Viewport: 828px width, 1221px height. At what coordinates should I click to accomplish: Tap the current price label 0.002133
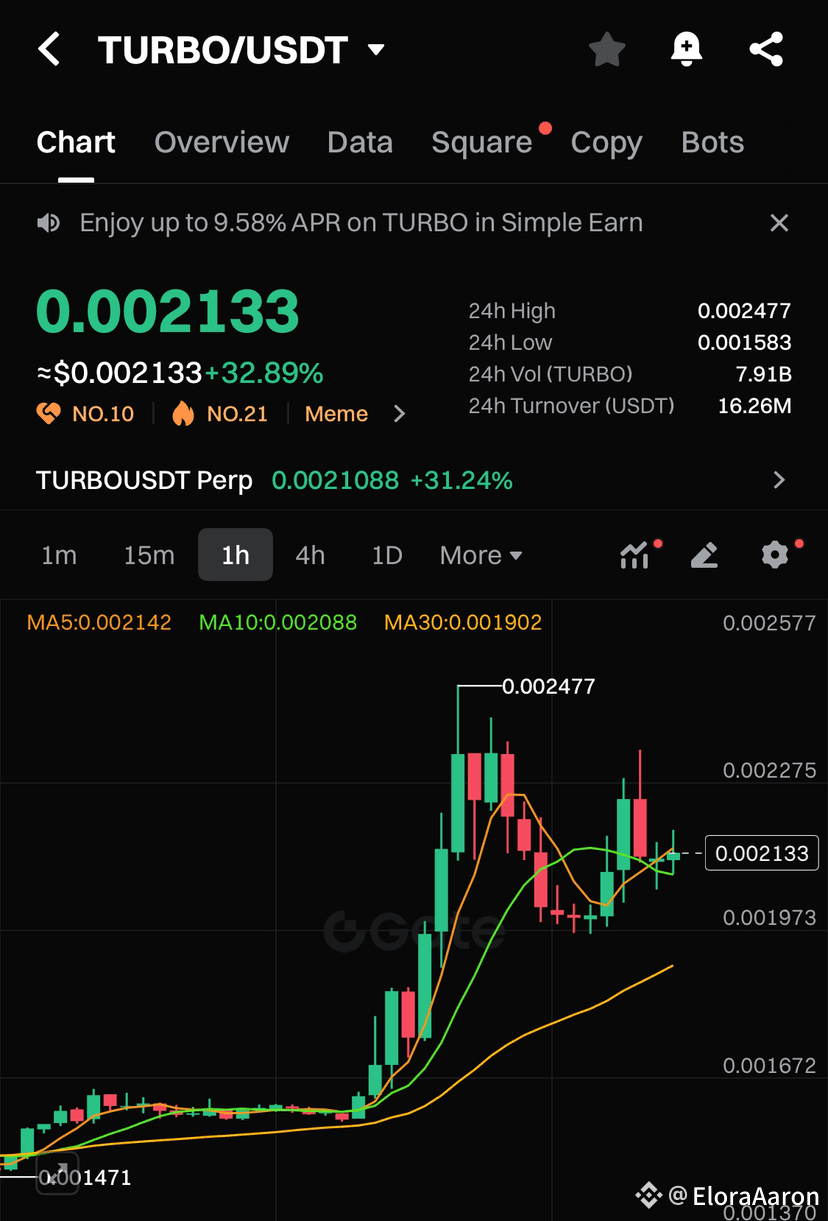click(x=762, y=853)
